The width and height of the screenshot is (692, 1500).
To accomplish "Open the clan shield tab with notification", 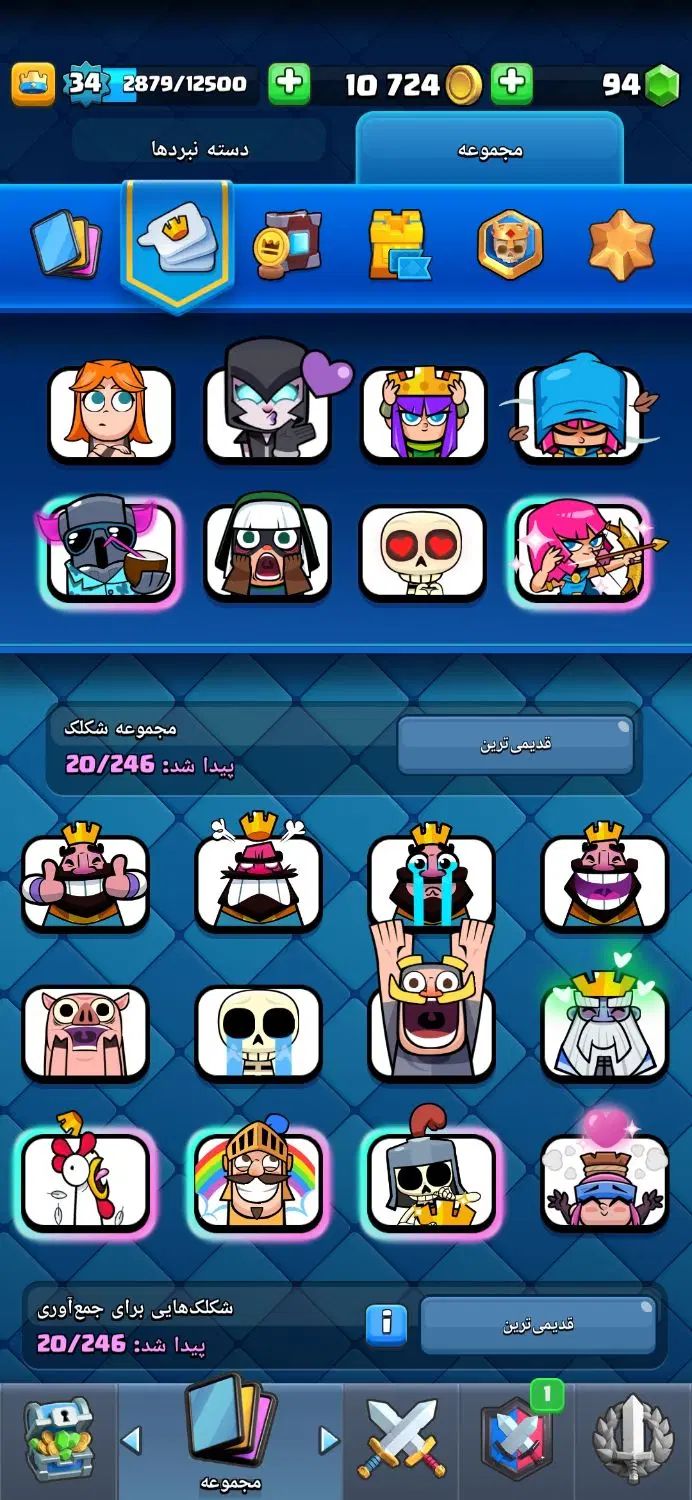I will tap(515, 1440).
